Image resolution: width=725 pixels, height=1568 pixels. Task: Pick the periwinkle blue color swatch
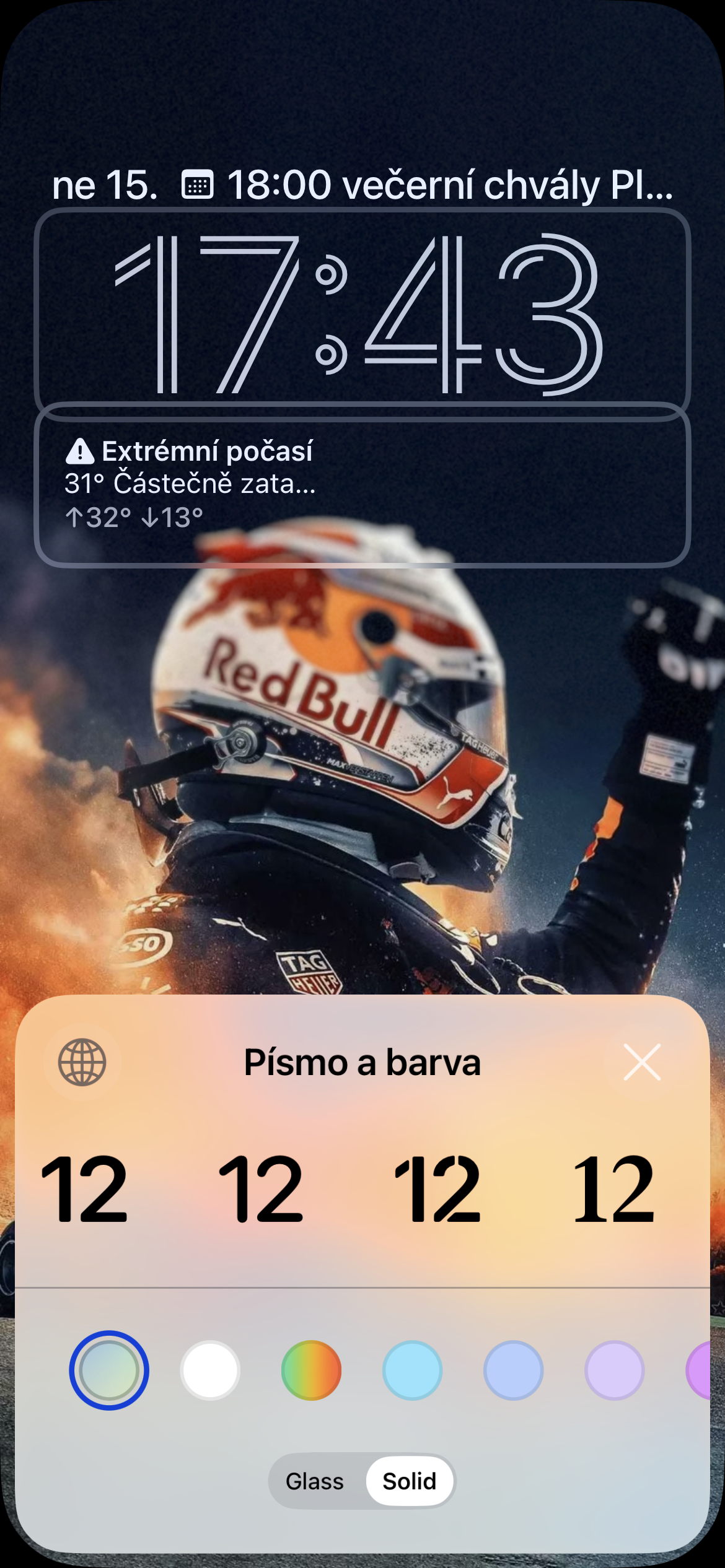click(x=513, y=1370)
